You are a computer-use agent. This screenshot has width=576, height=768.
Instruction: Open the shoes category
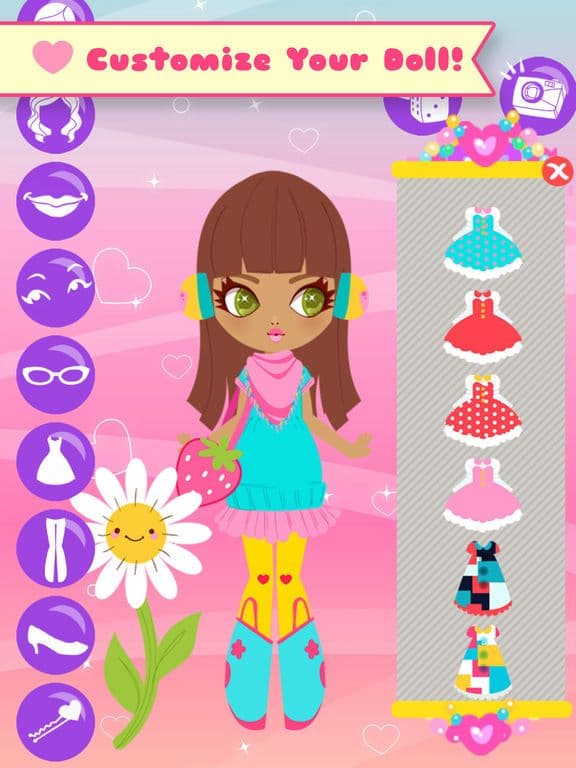click(x=55, y=635)
